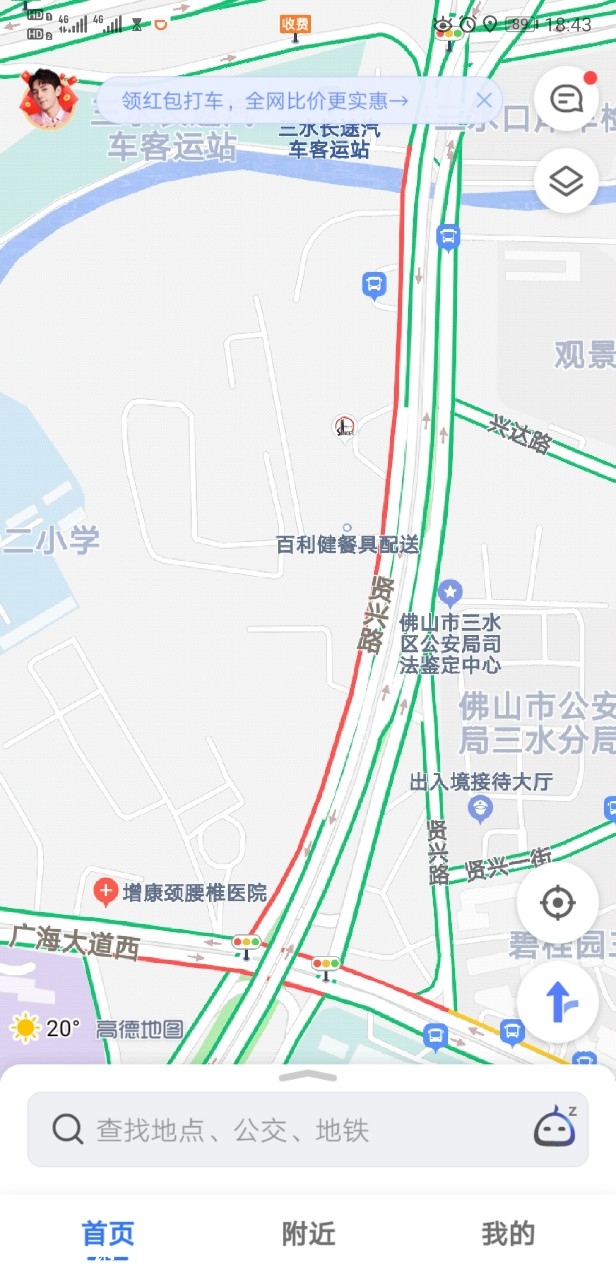Viewport: 616px width, 1280px height.
Task: Open the profile avatar
Action: coord(47,99)
